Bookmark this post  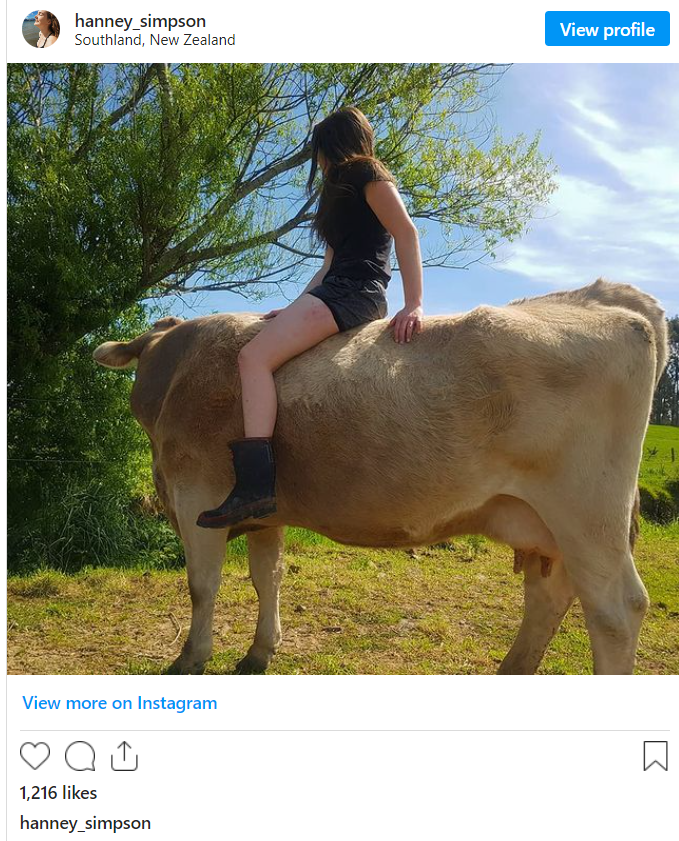tap(655, 756)
